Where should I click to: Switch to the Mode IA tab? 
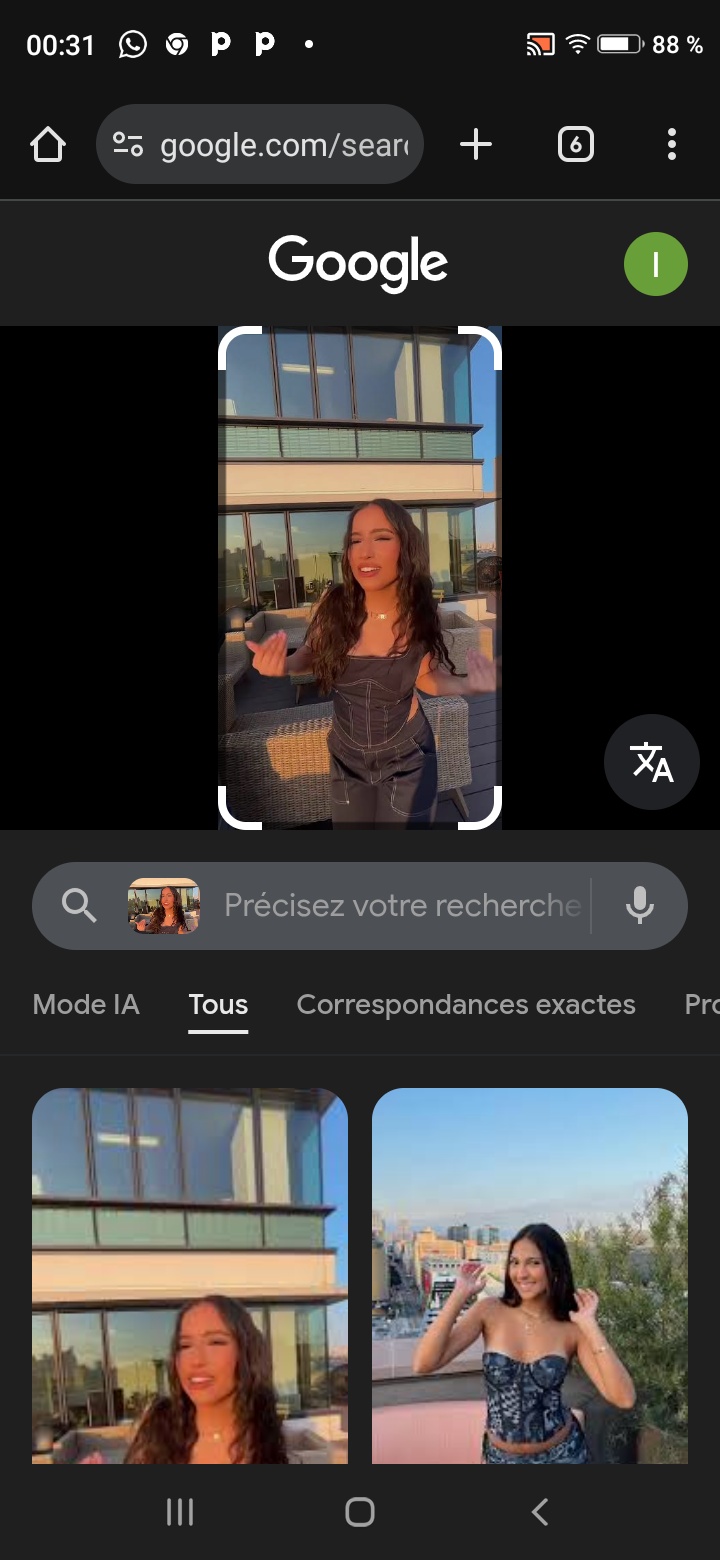click(x=86, y=1004)
